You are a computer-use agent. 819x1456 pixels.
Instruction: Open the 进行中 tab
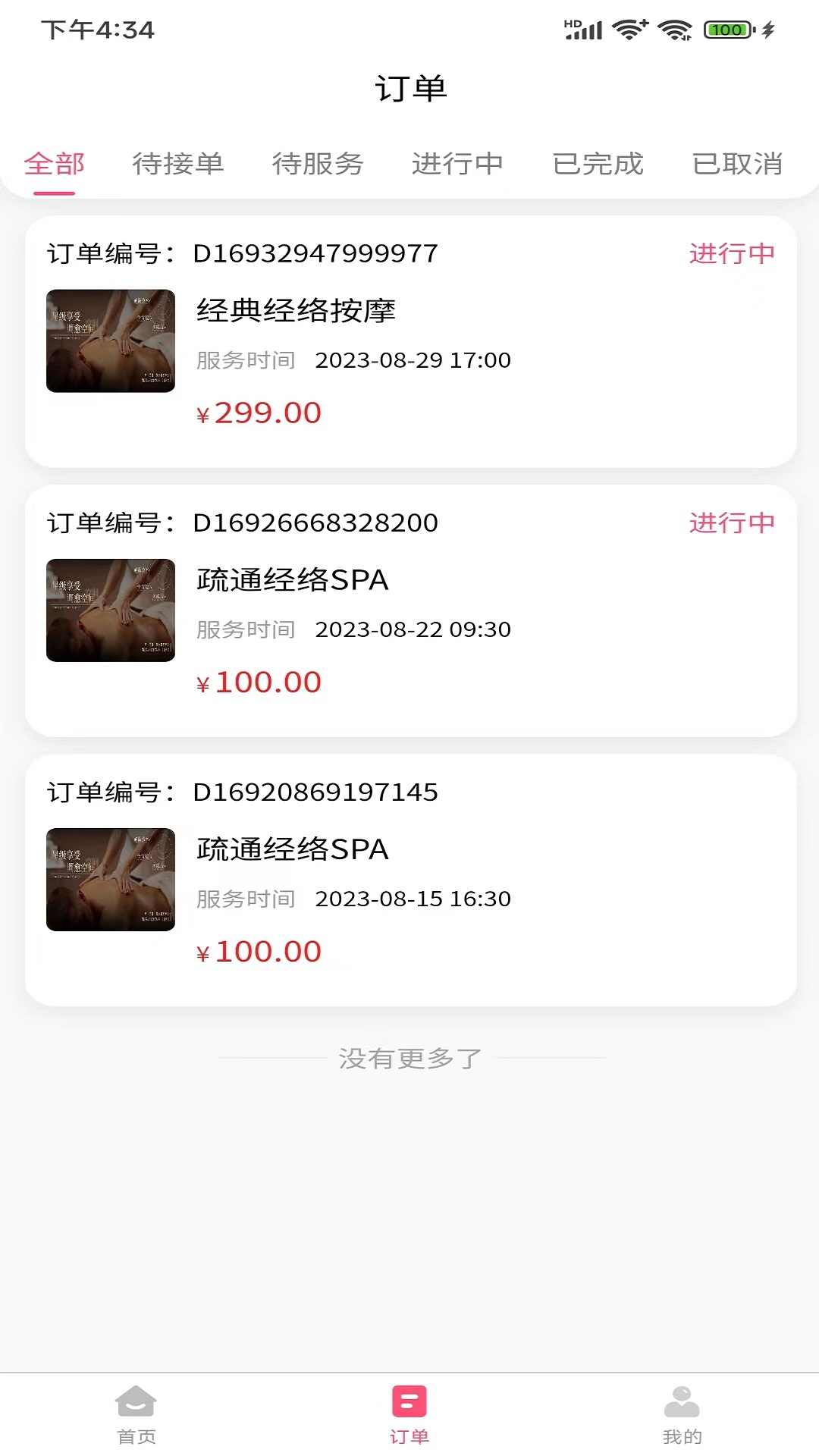point(457,164)
